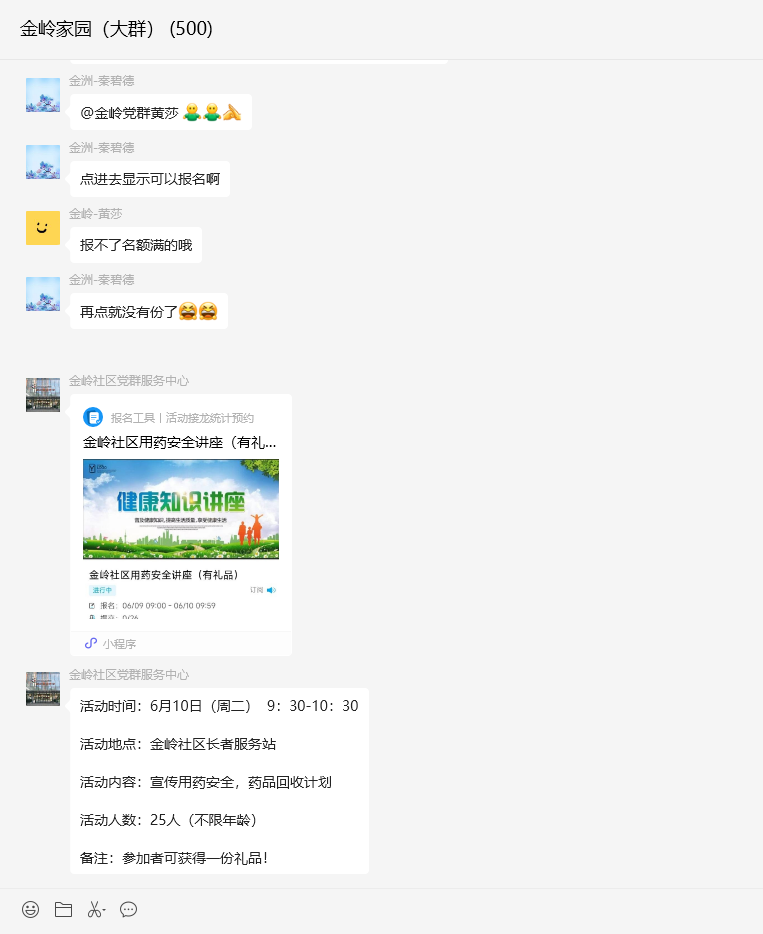Open the chat history icon

pos(128,909)
